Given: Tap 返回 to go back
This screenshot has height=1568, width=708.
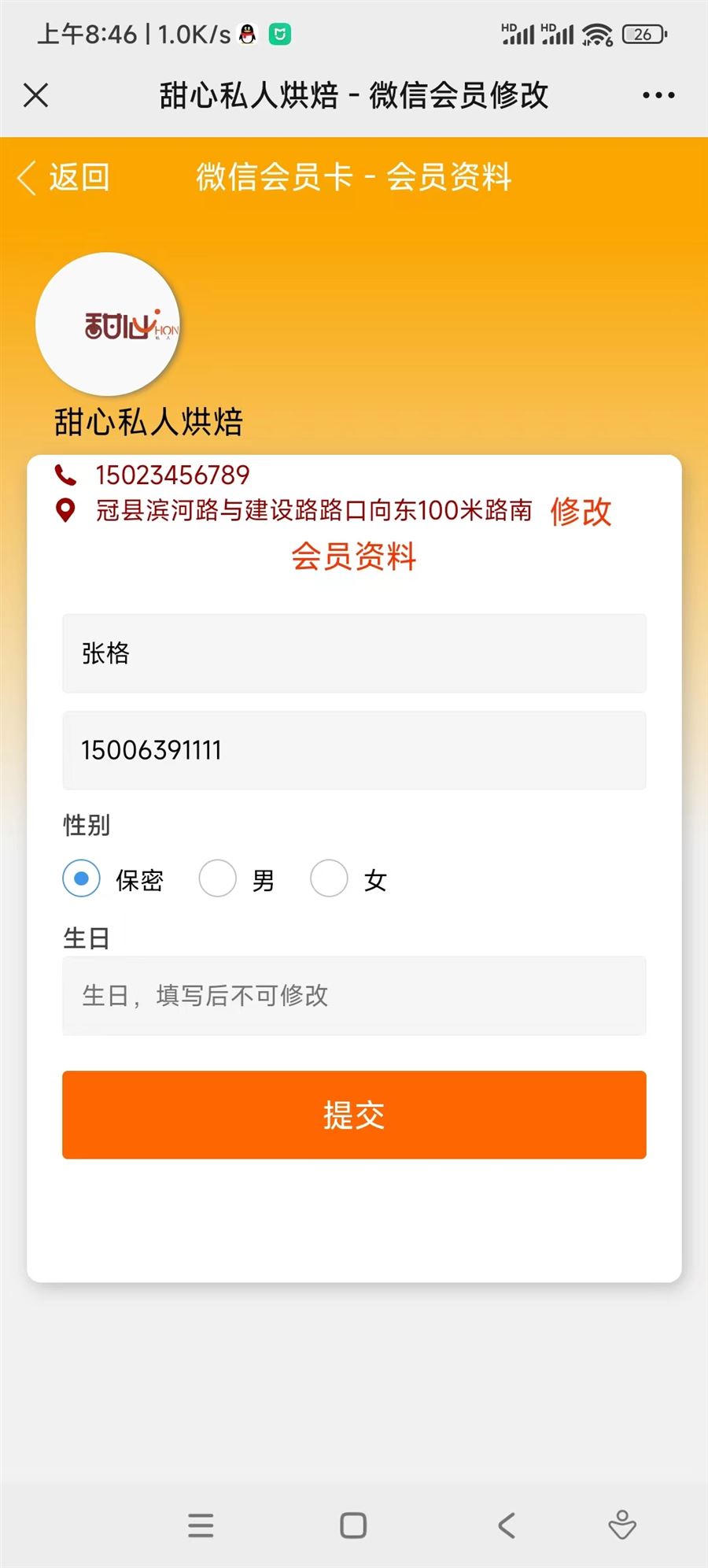Looking at the screenshot, I should click(x=65, y=177).
